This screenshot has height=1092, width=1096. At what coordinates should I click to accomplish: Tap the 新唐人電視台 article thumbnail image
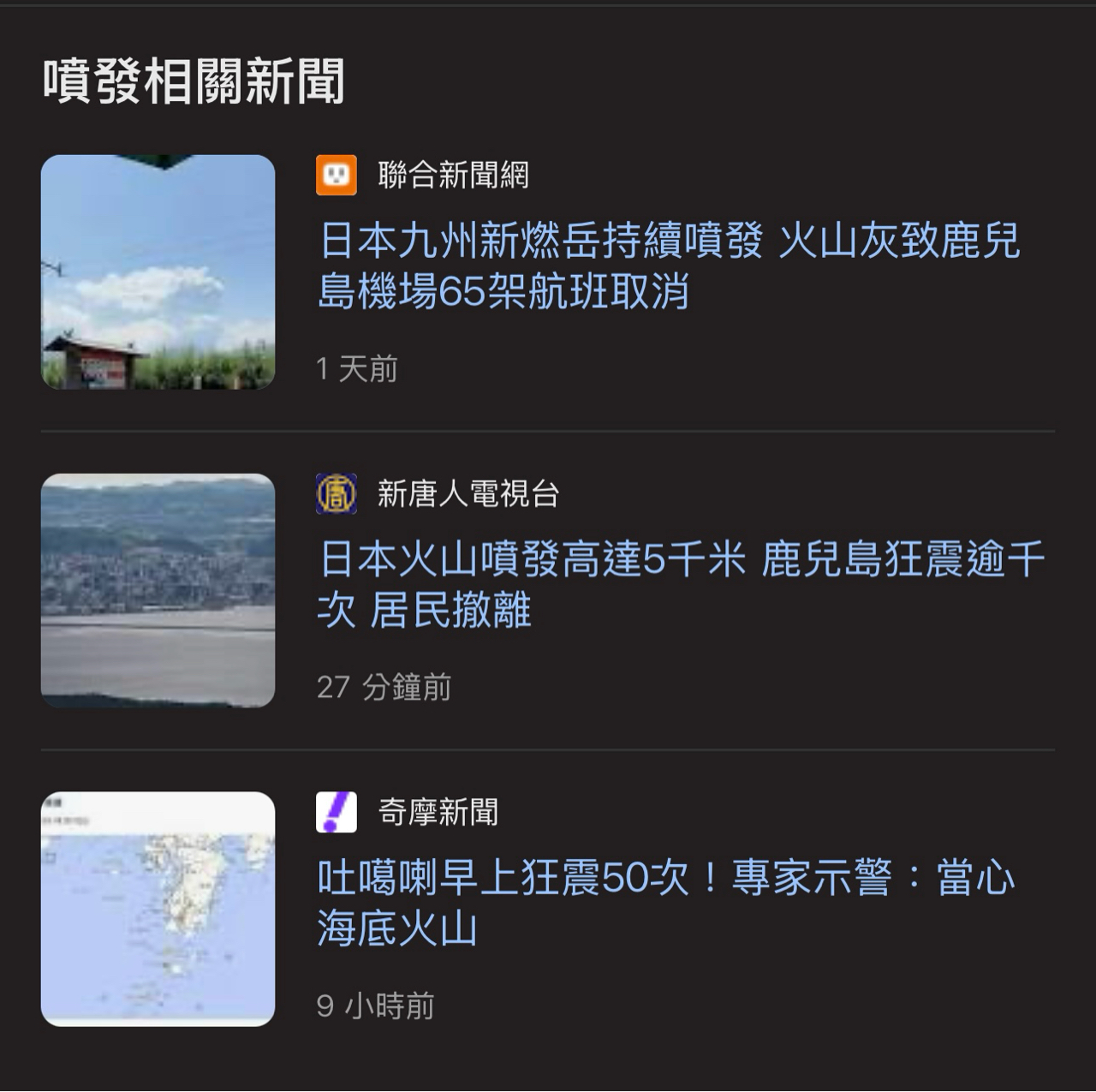(158, 591)
